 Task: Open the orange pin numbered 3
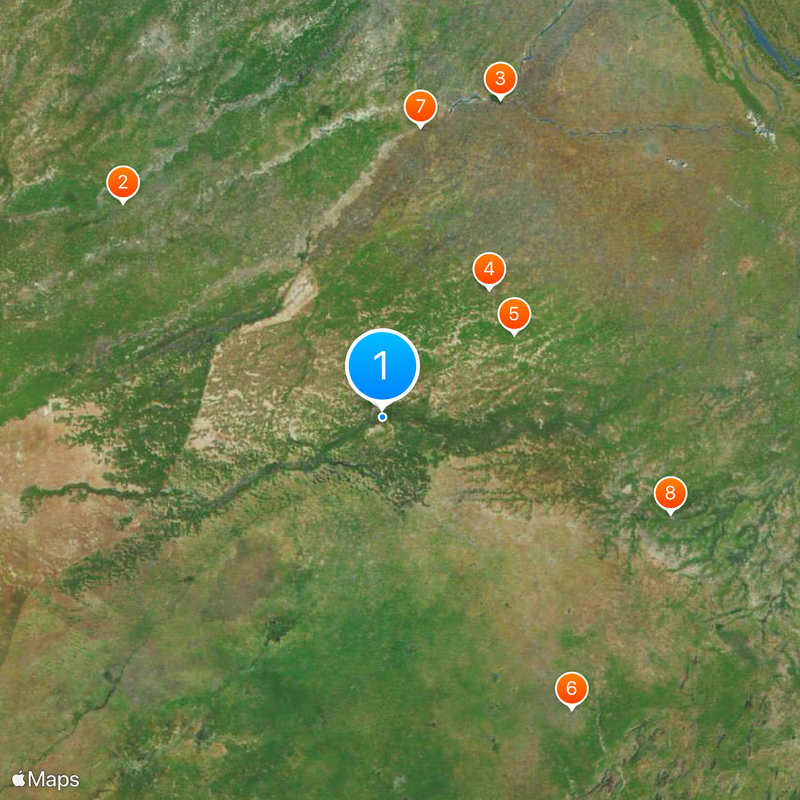(500, 79)
